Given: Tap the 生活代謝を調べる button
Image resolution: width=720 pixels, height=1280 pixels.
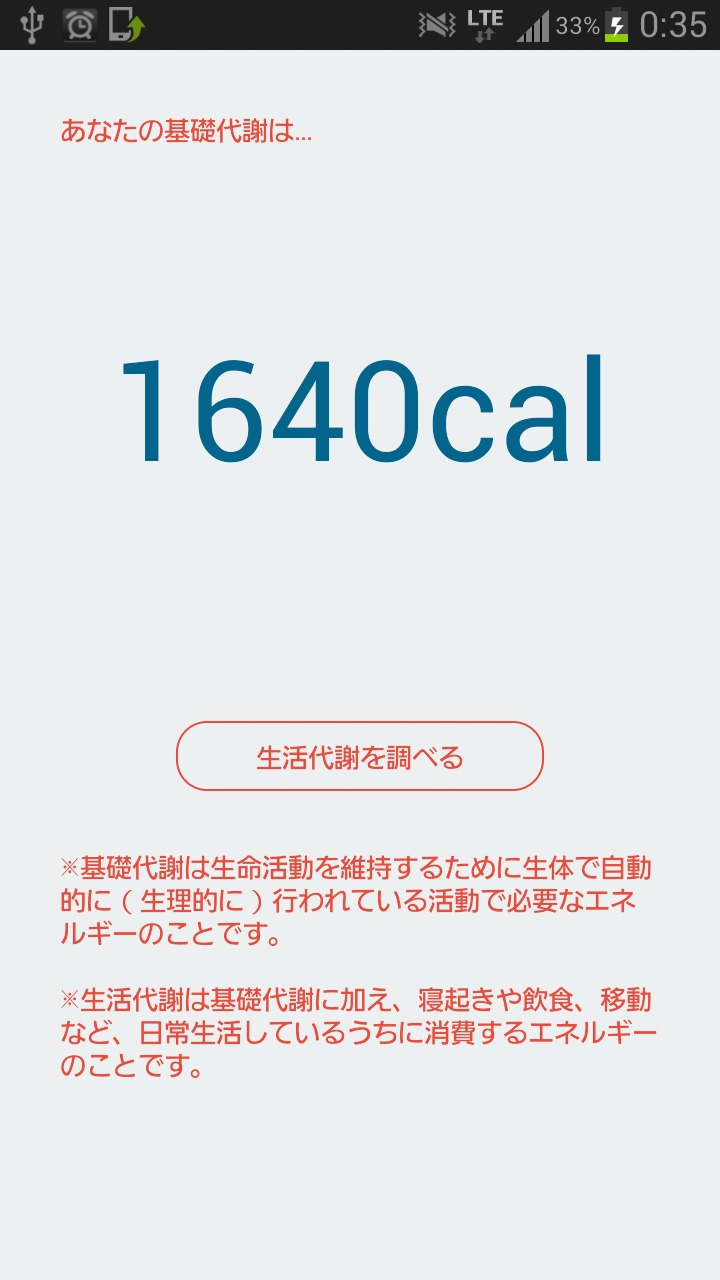Looking at the screenshot, I should [360, 757].
